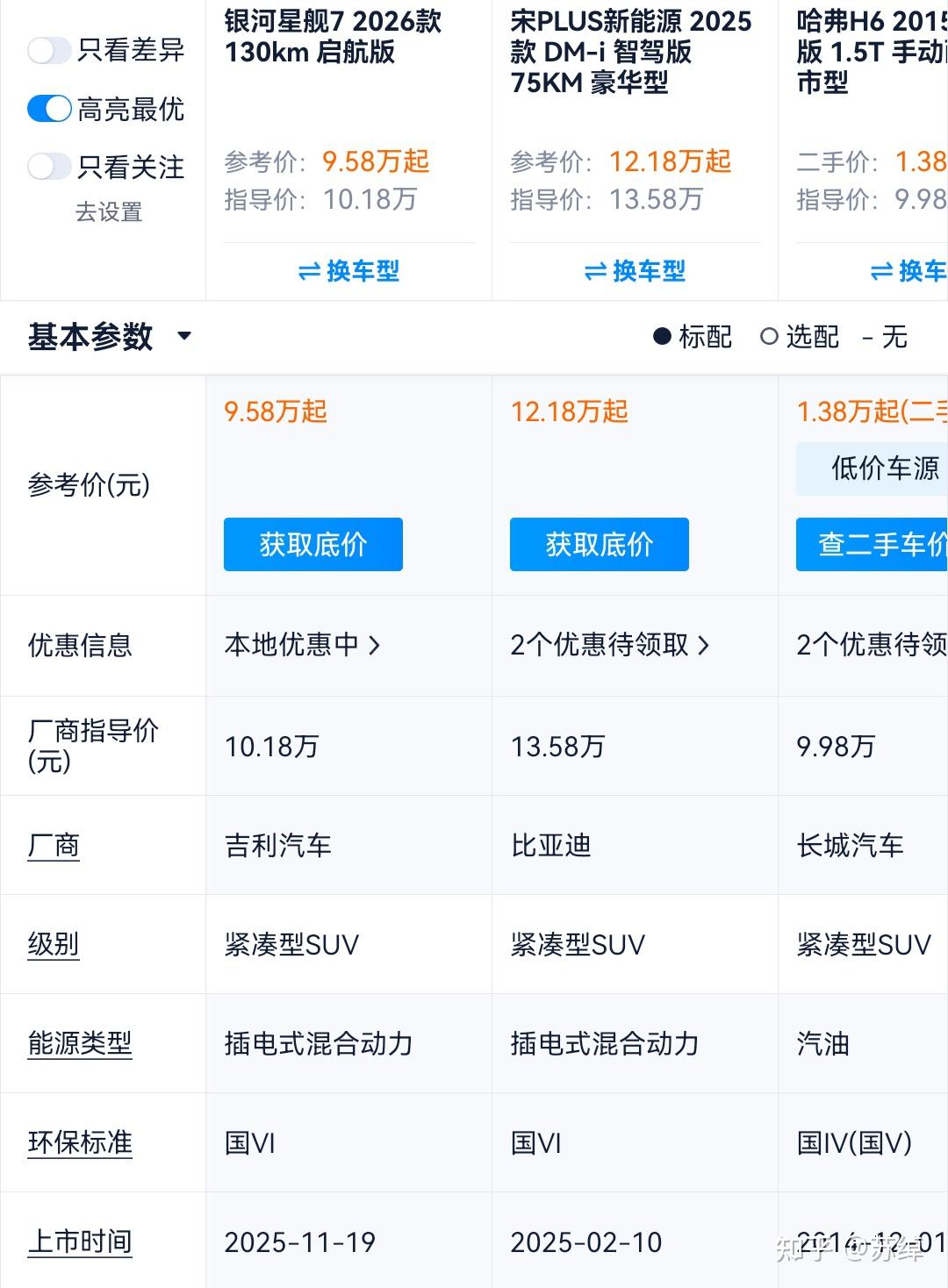Tap 获取底价 for 9.58万起 car

(313, 545)
